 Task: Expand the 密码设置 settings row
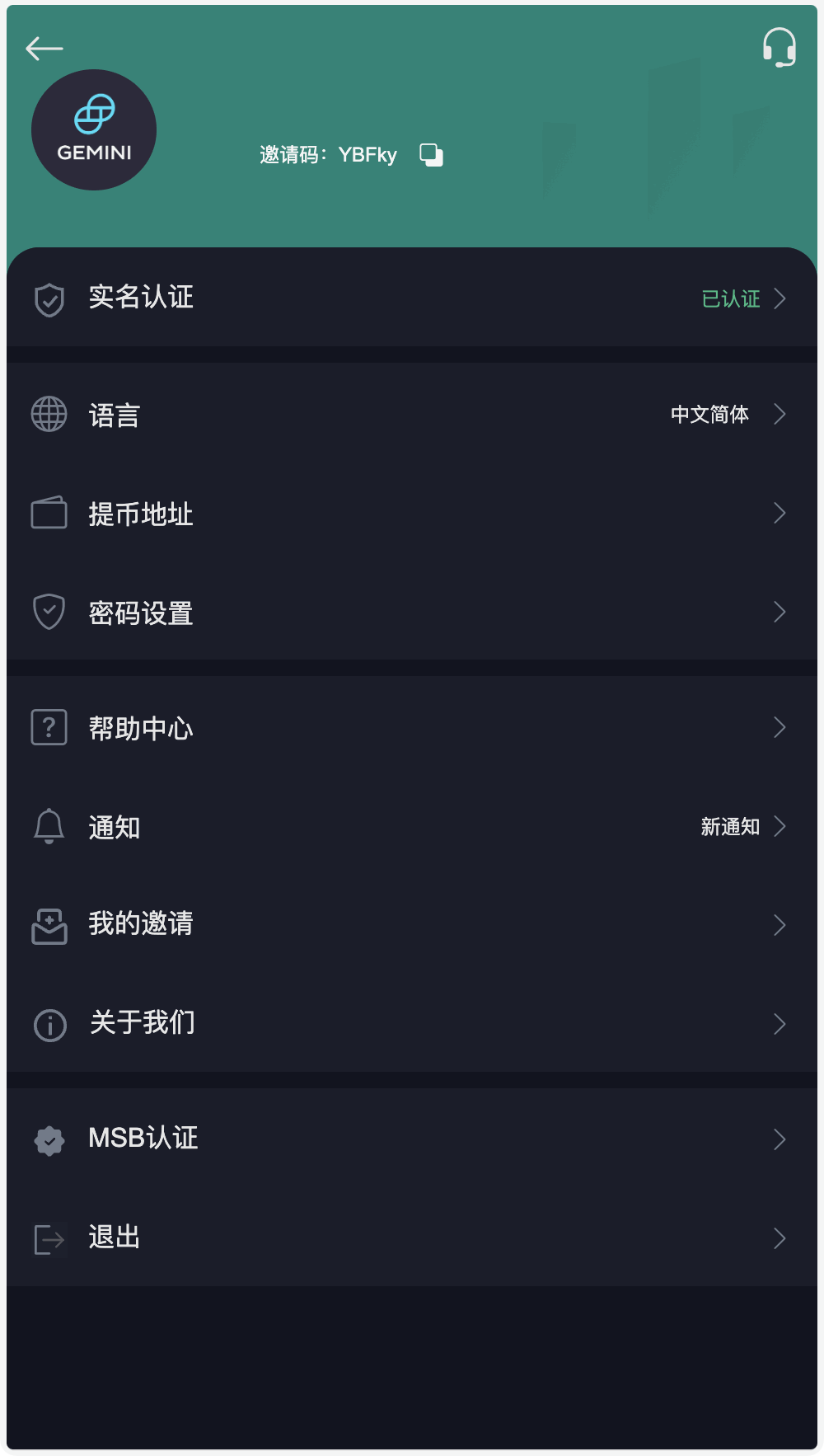(x=779, y=613)
